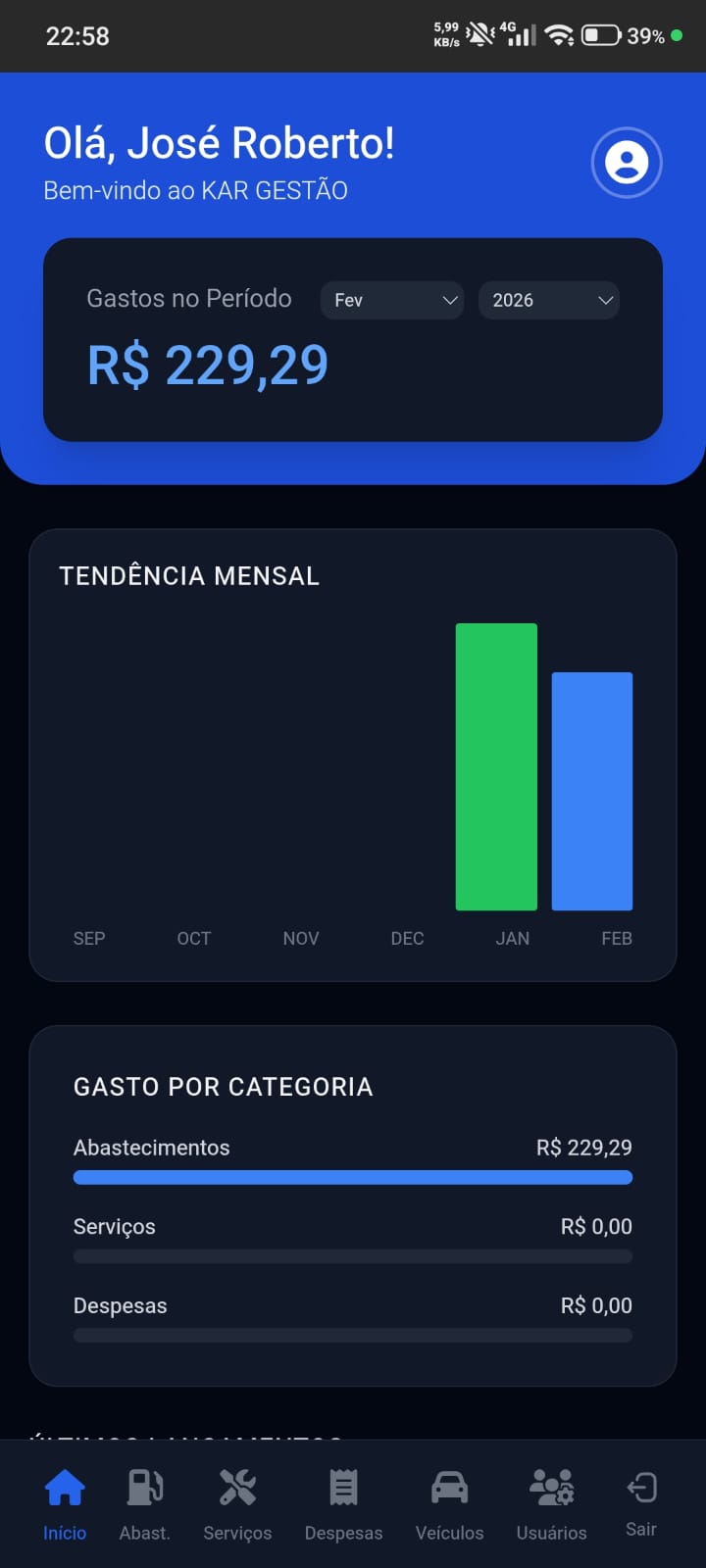Open the user profile icon
Screen dimensions: 706x1568
click(627, 163)
